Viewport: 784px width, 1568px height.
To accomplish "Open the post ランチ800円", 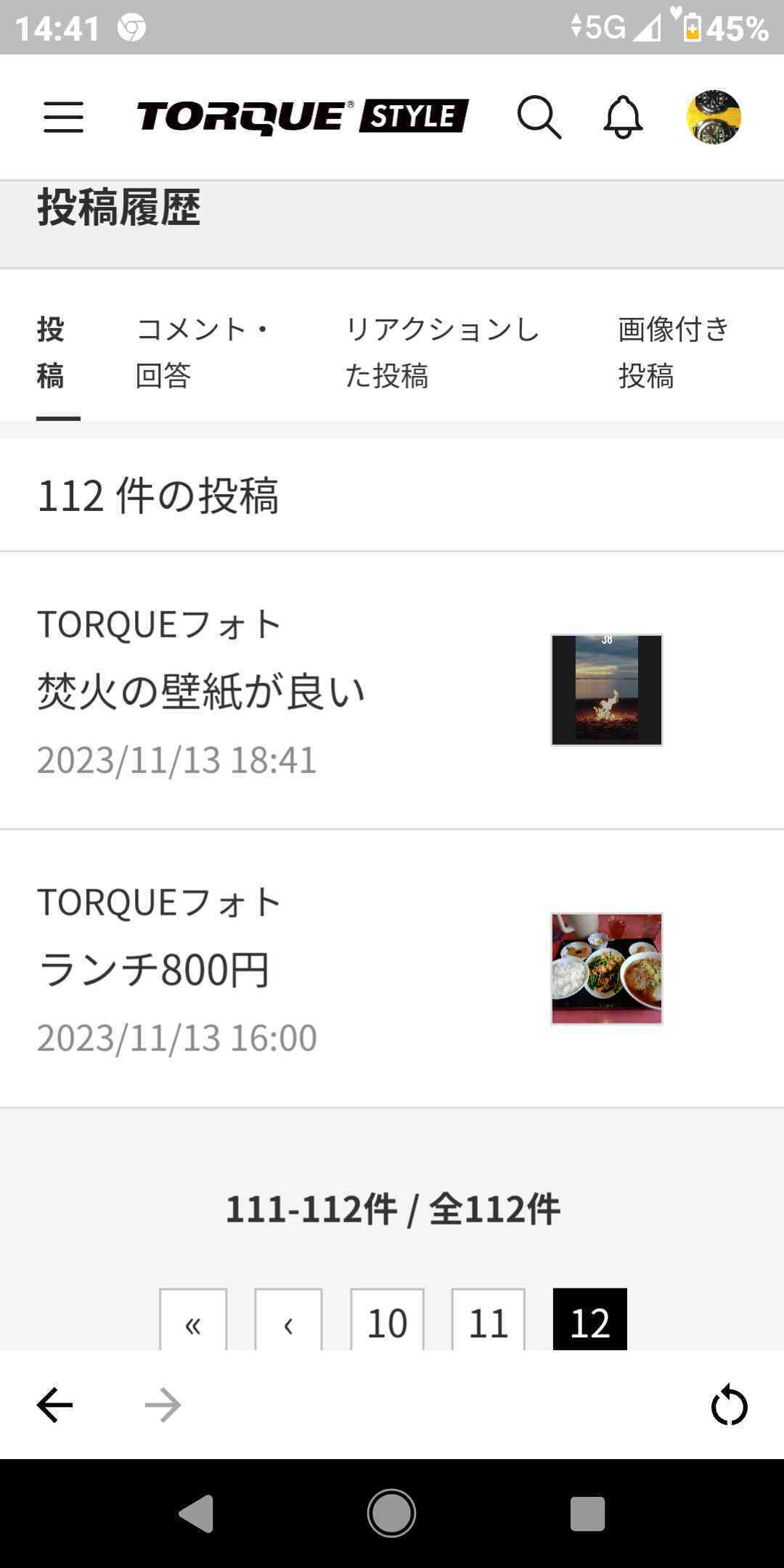I will 154,969.
